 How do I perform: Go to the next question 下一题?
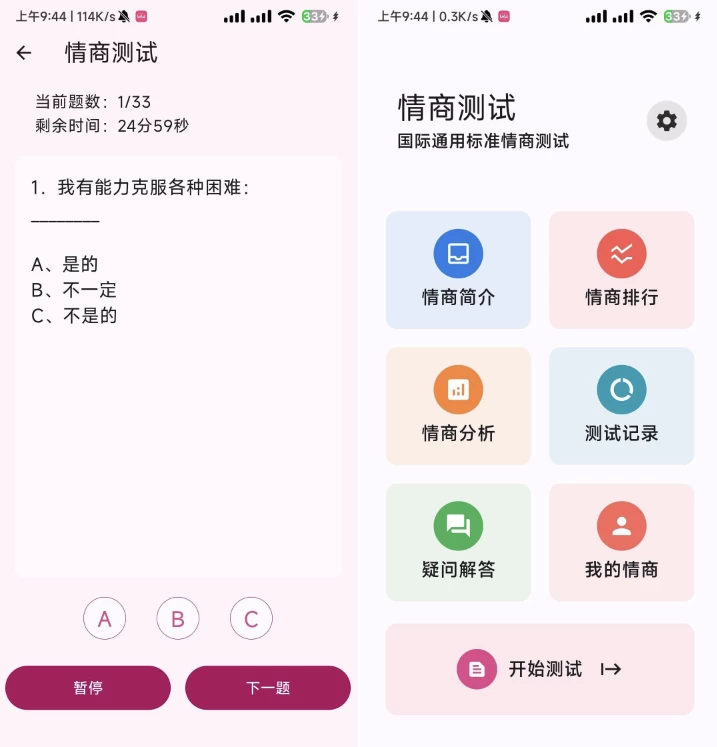[267, 688]
